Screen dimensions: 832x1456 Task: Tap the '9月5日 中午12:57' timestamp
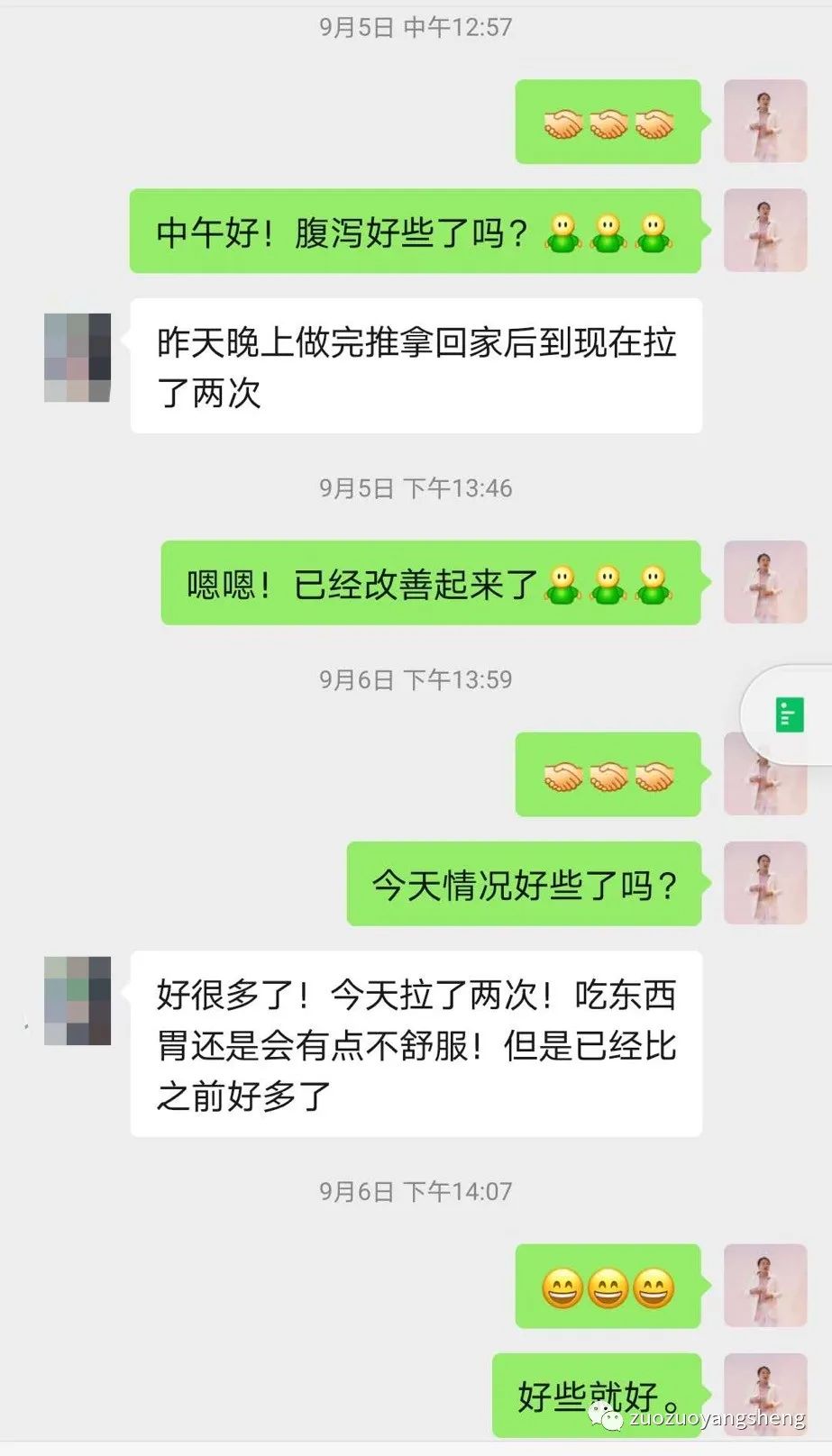tap(416, 28)
